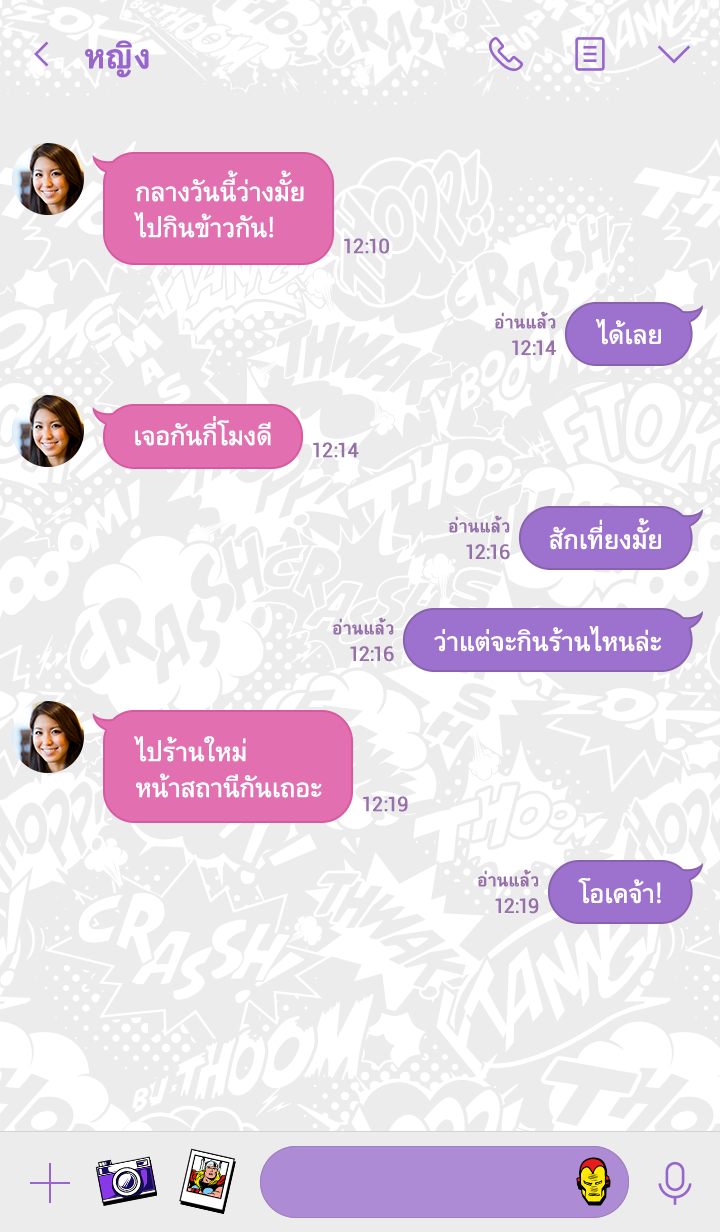Screen dimensions: 720x1232
Task: Open the photo gallery picker
Action: point(207,1181)
